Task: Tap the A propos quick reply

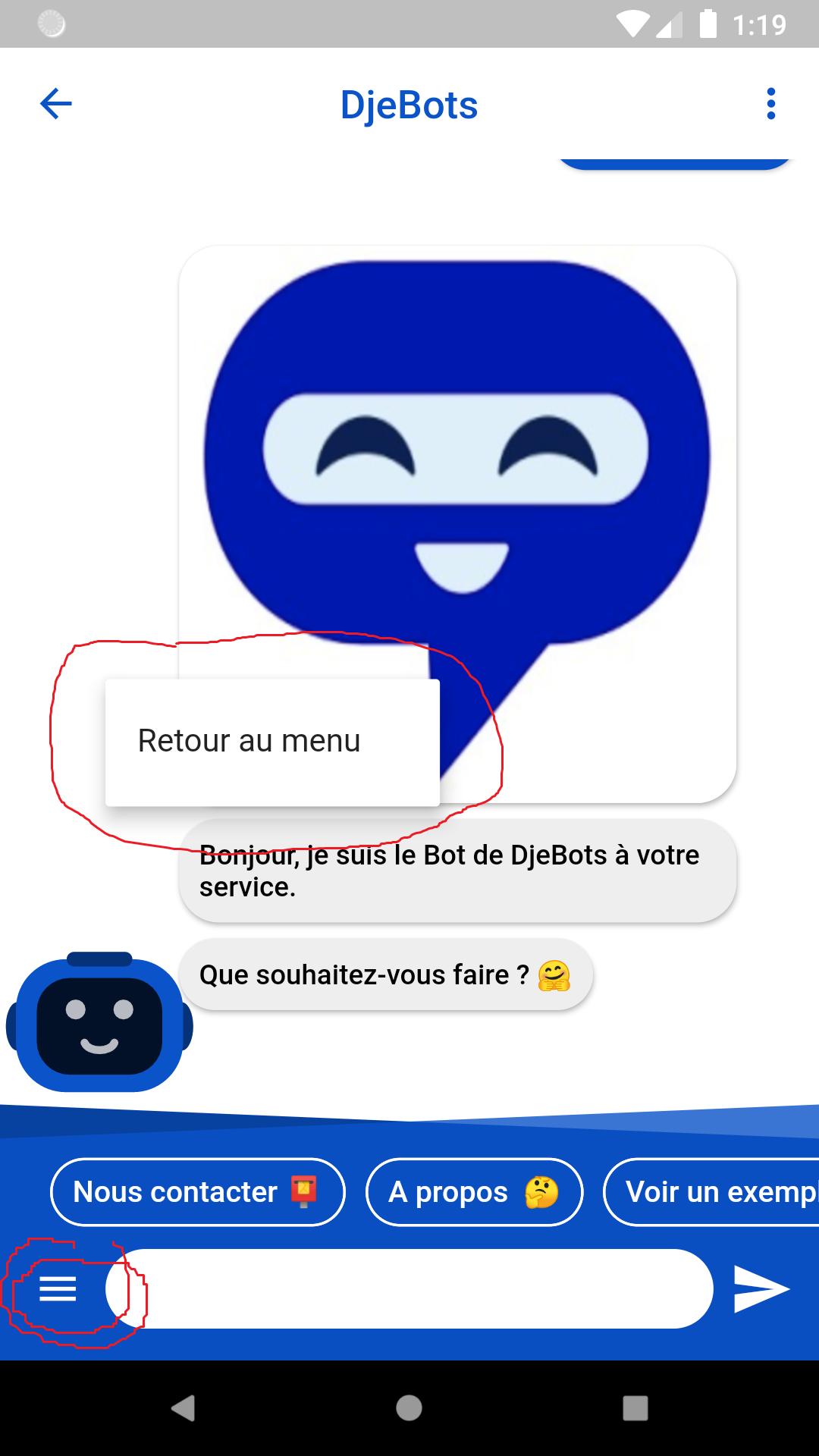Action: (474, 1192)
